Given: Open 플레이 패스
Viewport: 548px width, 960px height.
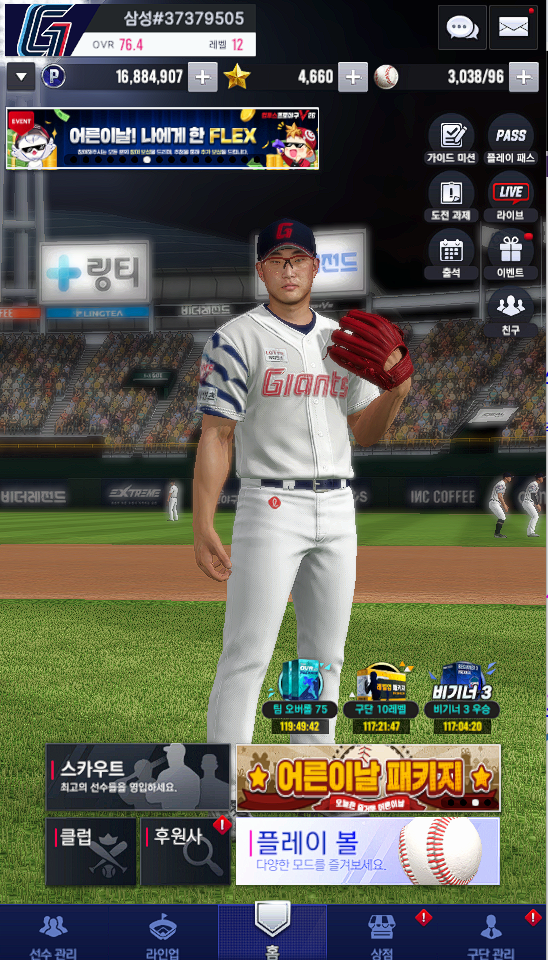Looking at the screenshot, I should pyautogui.click(x=511, y=140).
